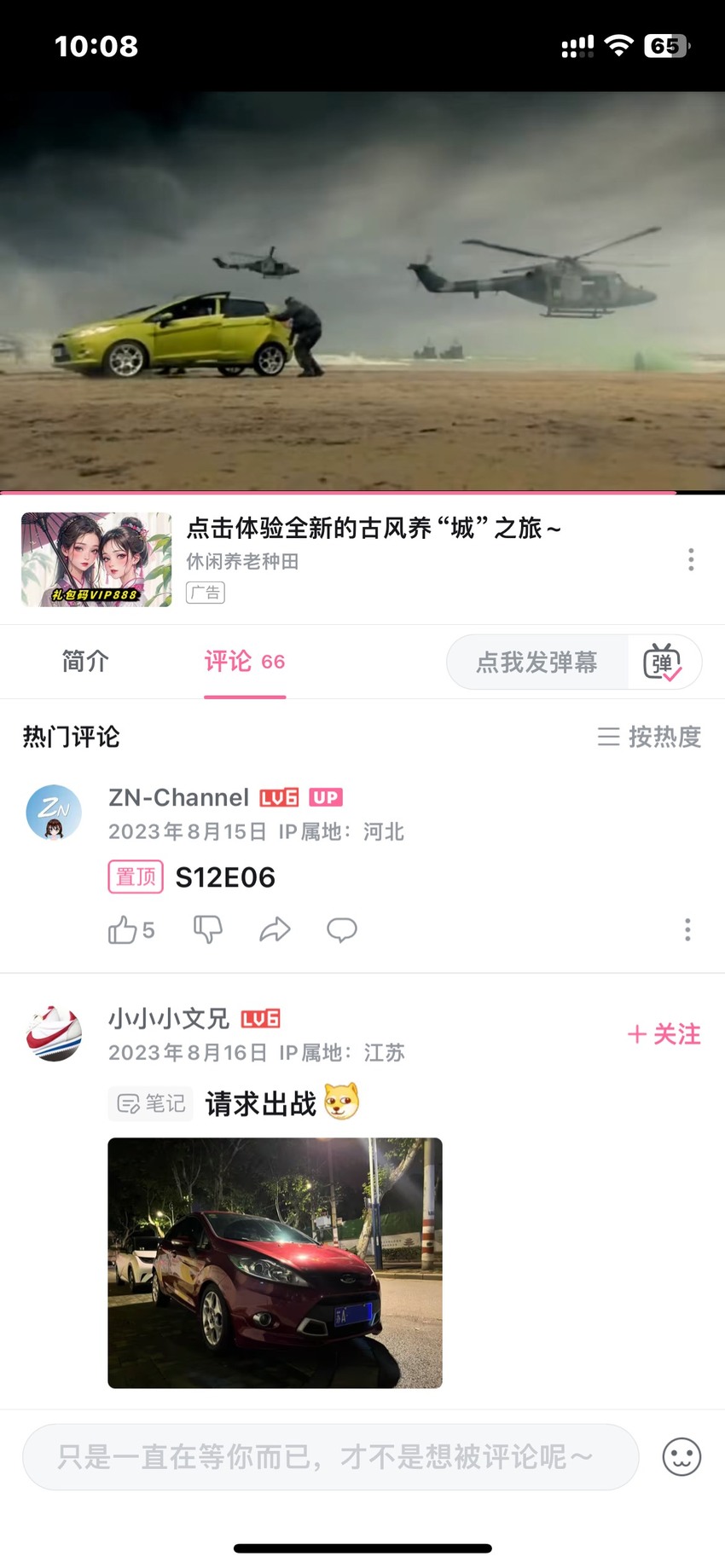Open ZN-Channel's avatar profile
The height and width of the screenshot is (1568, 725).
(54, 813)
